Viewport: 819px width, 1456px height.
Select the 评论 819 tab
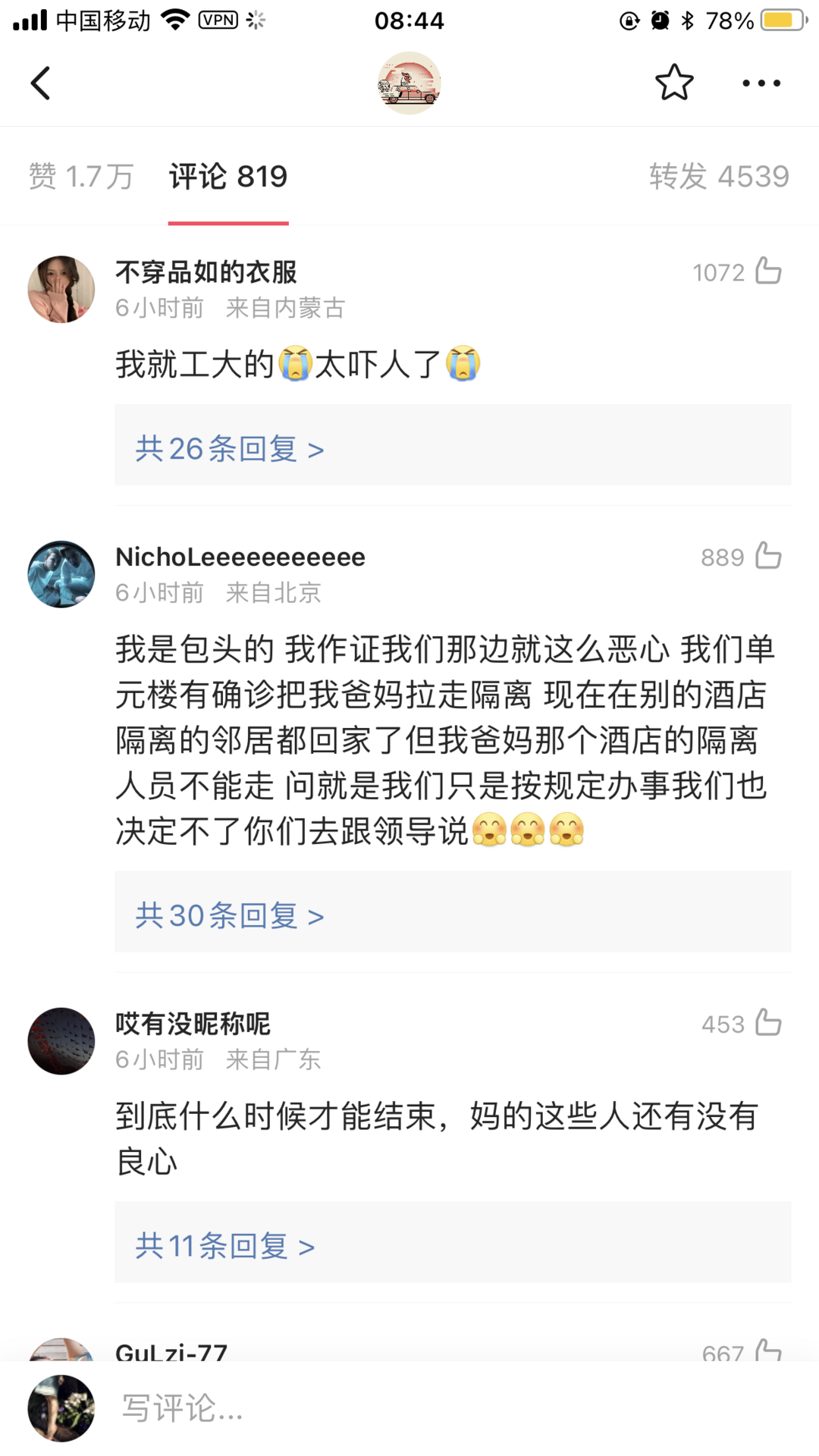[227, 177]
